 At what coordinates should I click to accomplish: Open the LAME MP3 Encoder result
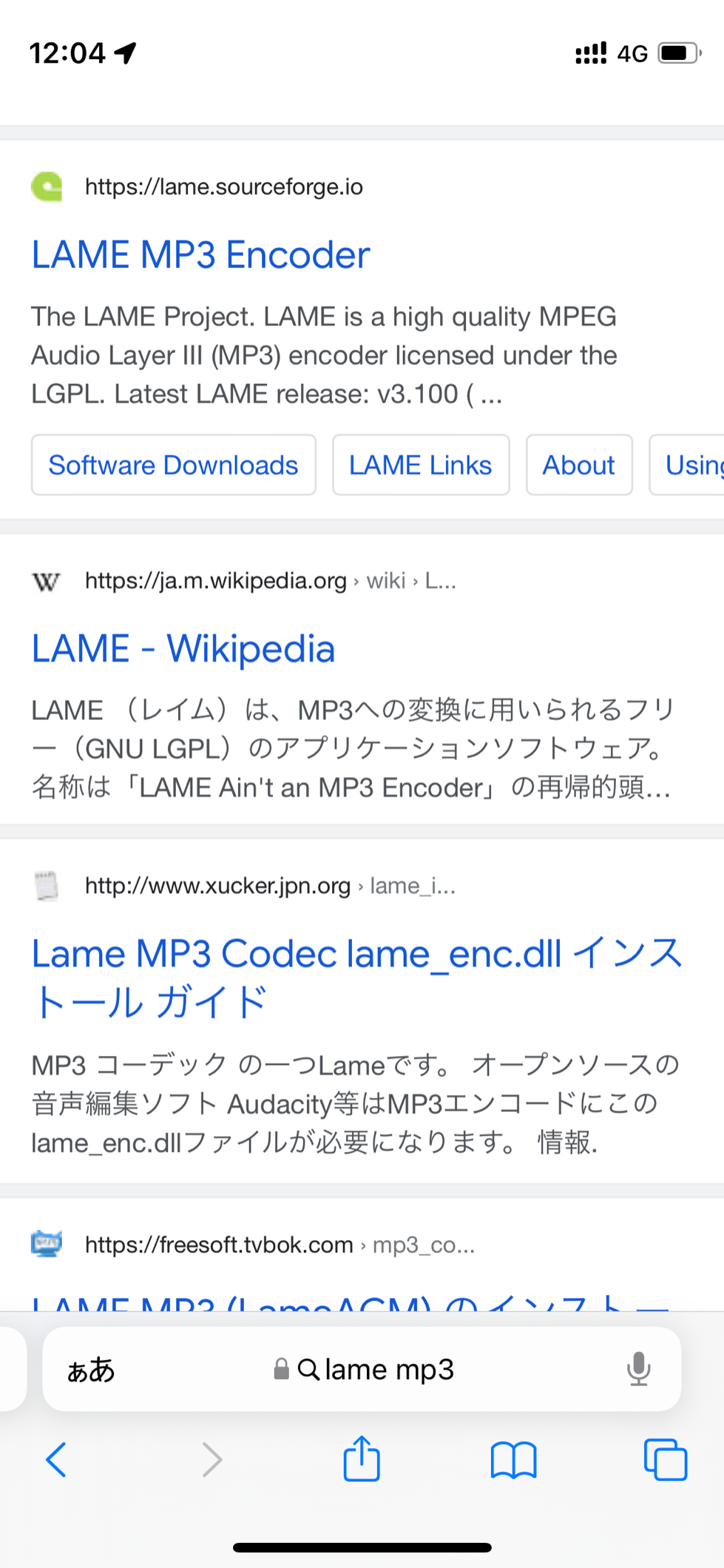click(x=200, y=255)
